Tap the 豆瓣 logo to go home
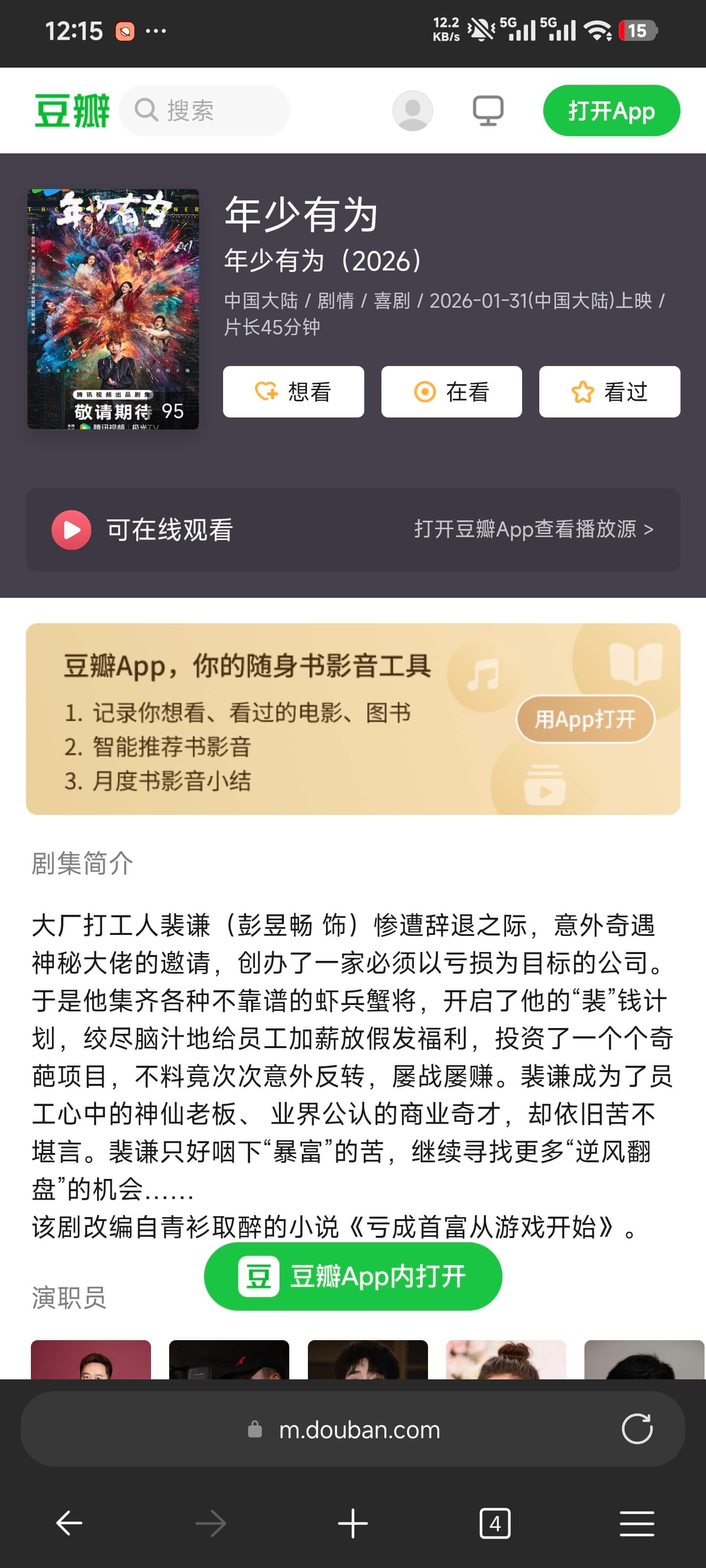Image resolution: width=706 pixels, height=1568 pixels. pos(72,111)
